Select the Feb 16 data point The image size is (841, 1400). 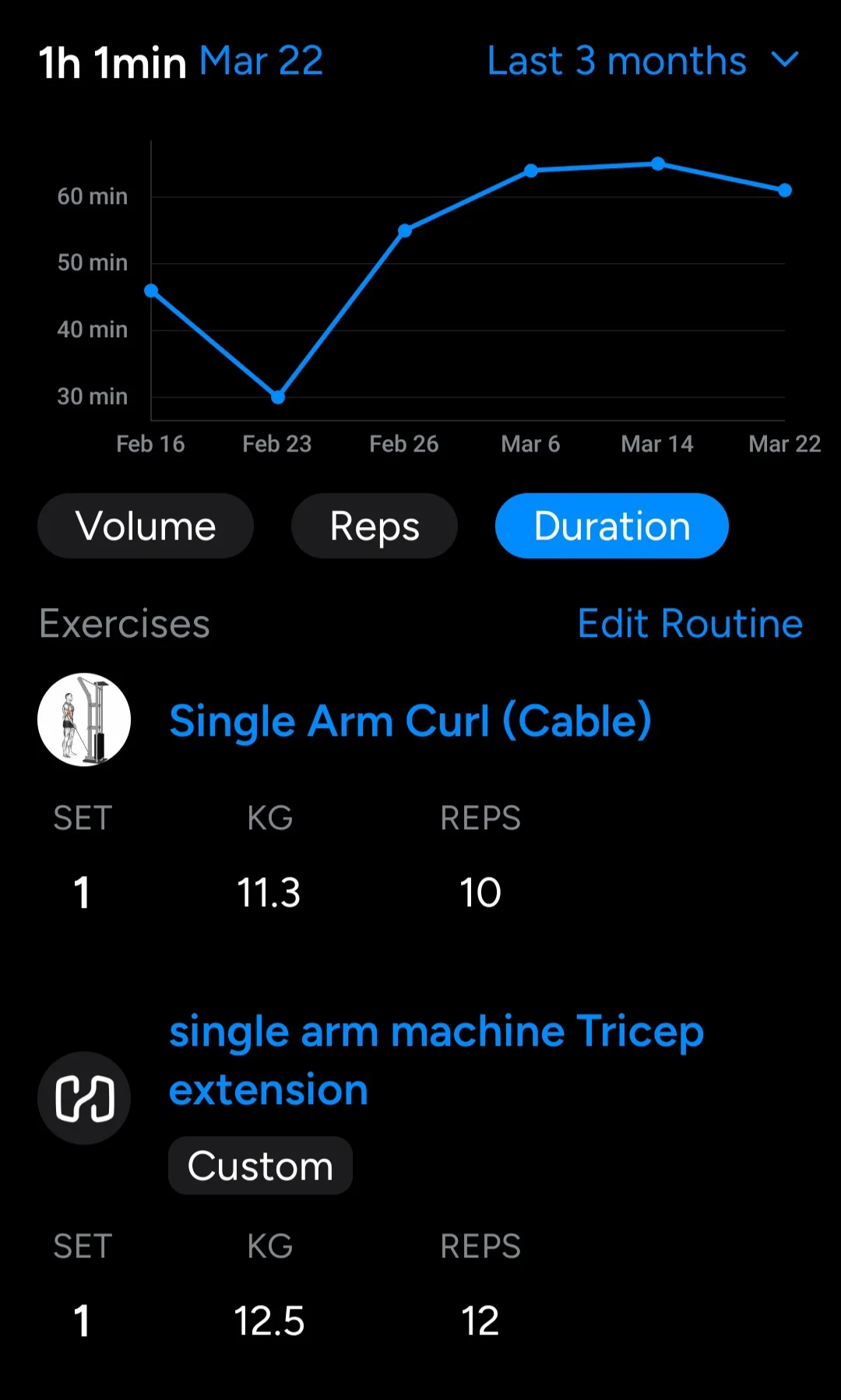pos(152,290)
